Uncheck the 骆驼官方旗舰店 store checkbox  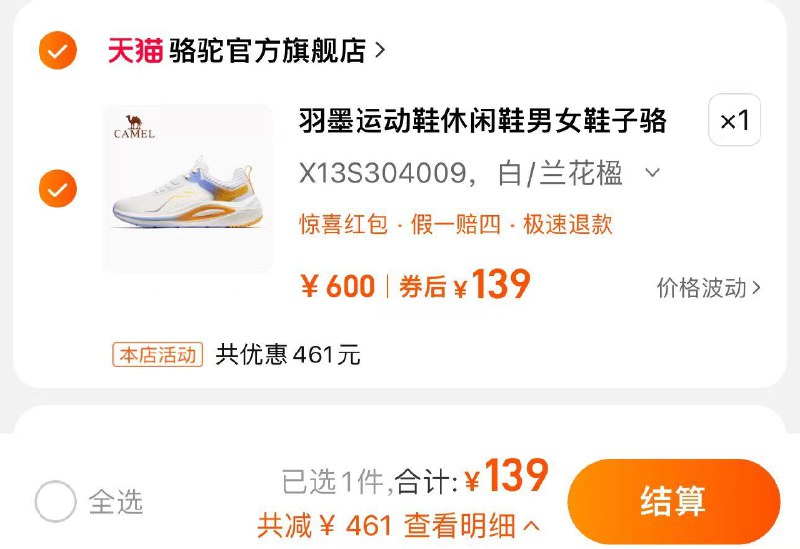(x=58, y=50)
